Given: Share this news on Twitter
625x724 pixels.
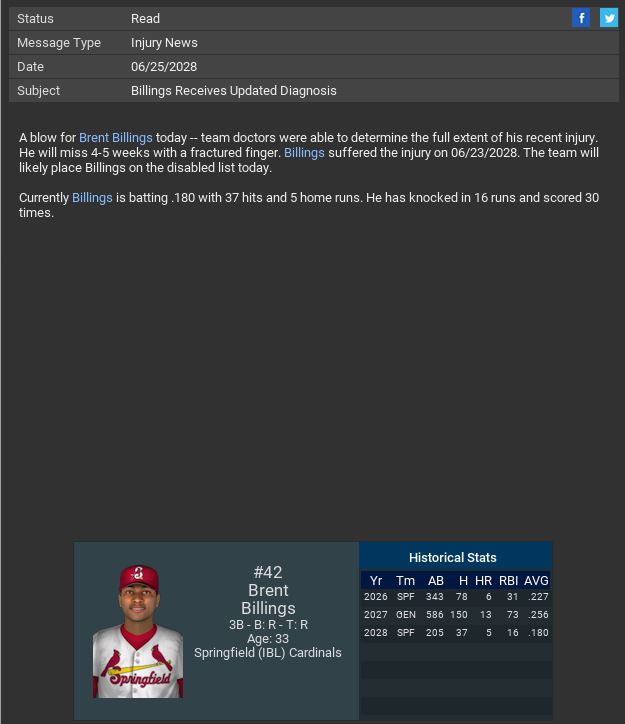Looking at the screenshot, I should coord(608,18).
